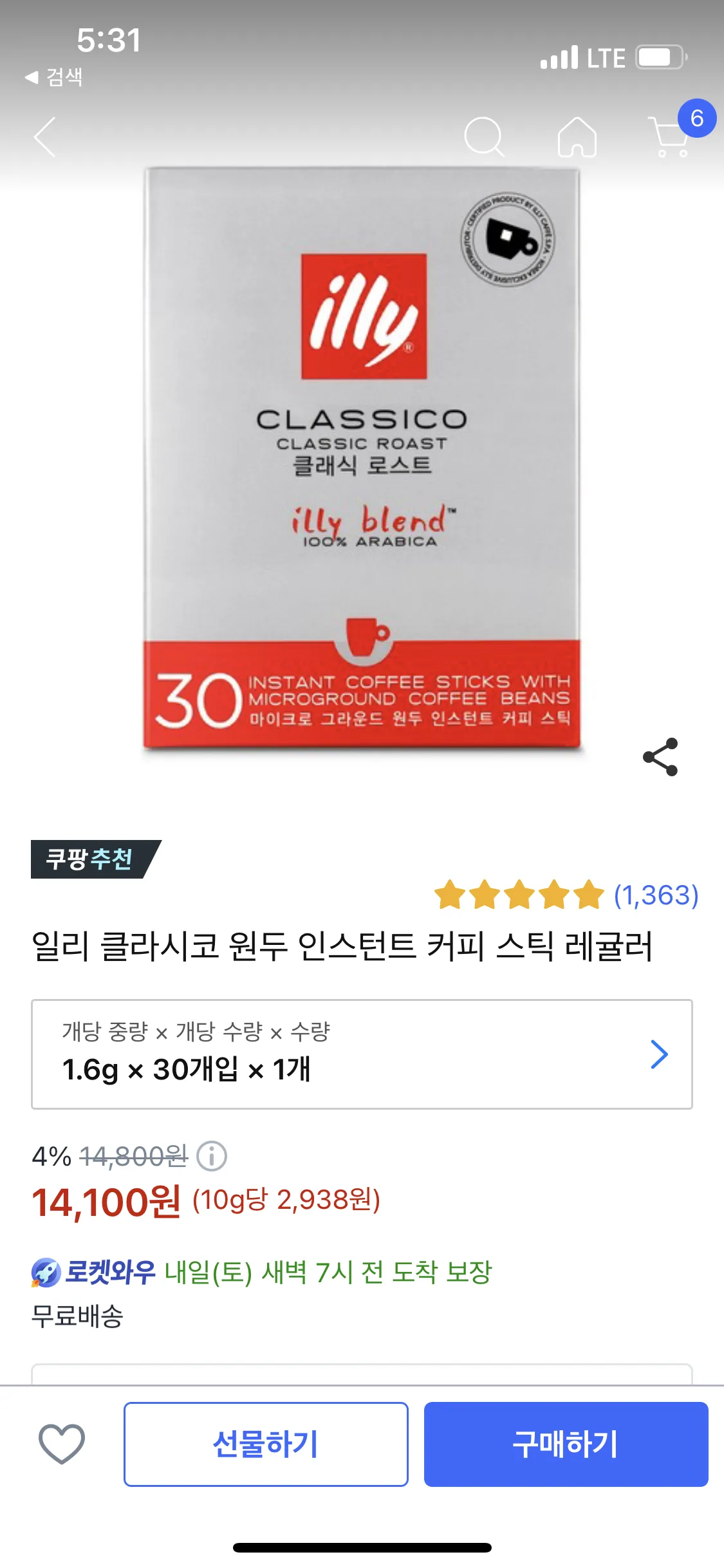Open the 1,363 customer reviews
Viewport: 724px width, 1568px height.
tap(655, 895)
